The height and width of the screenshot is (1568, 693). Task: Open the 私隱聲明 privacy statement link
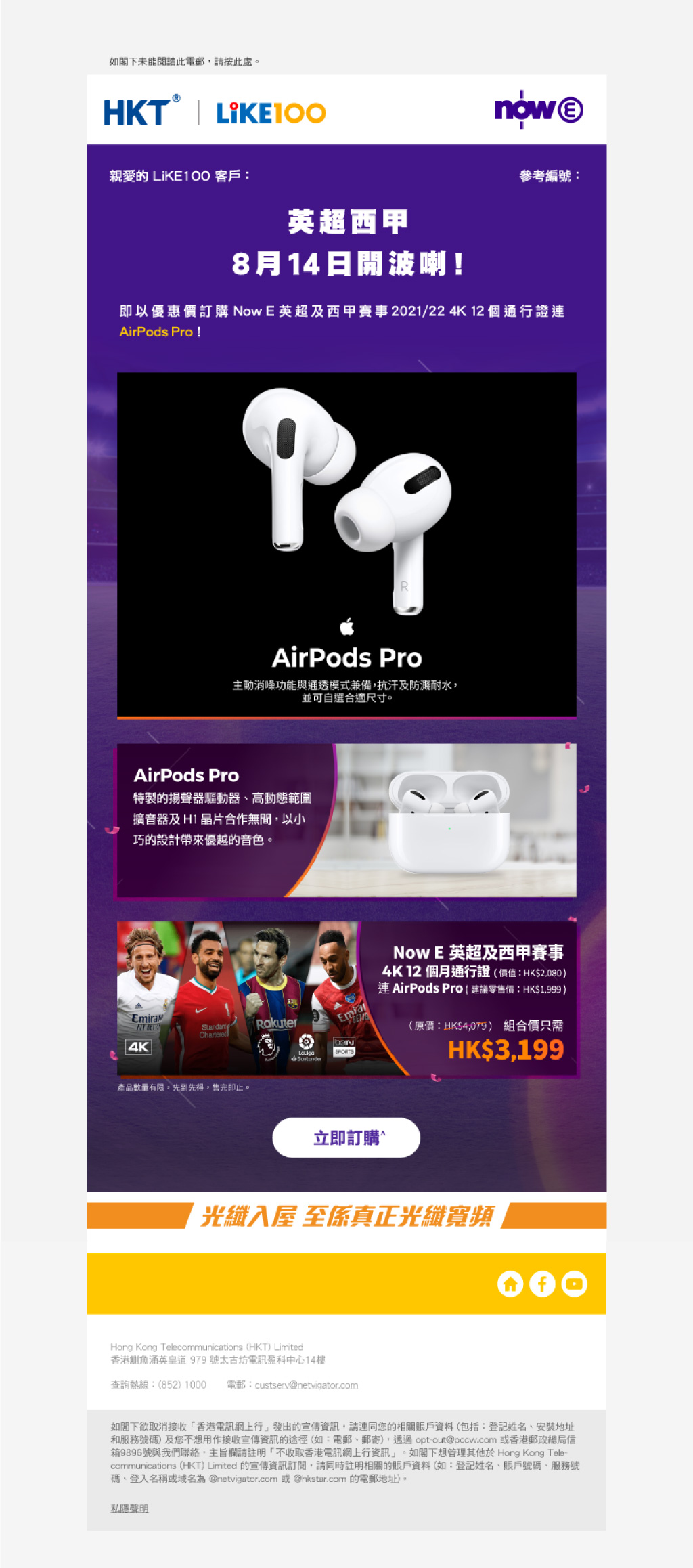(x=130, y=1508)
